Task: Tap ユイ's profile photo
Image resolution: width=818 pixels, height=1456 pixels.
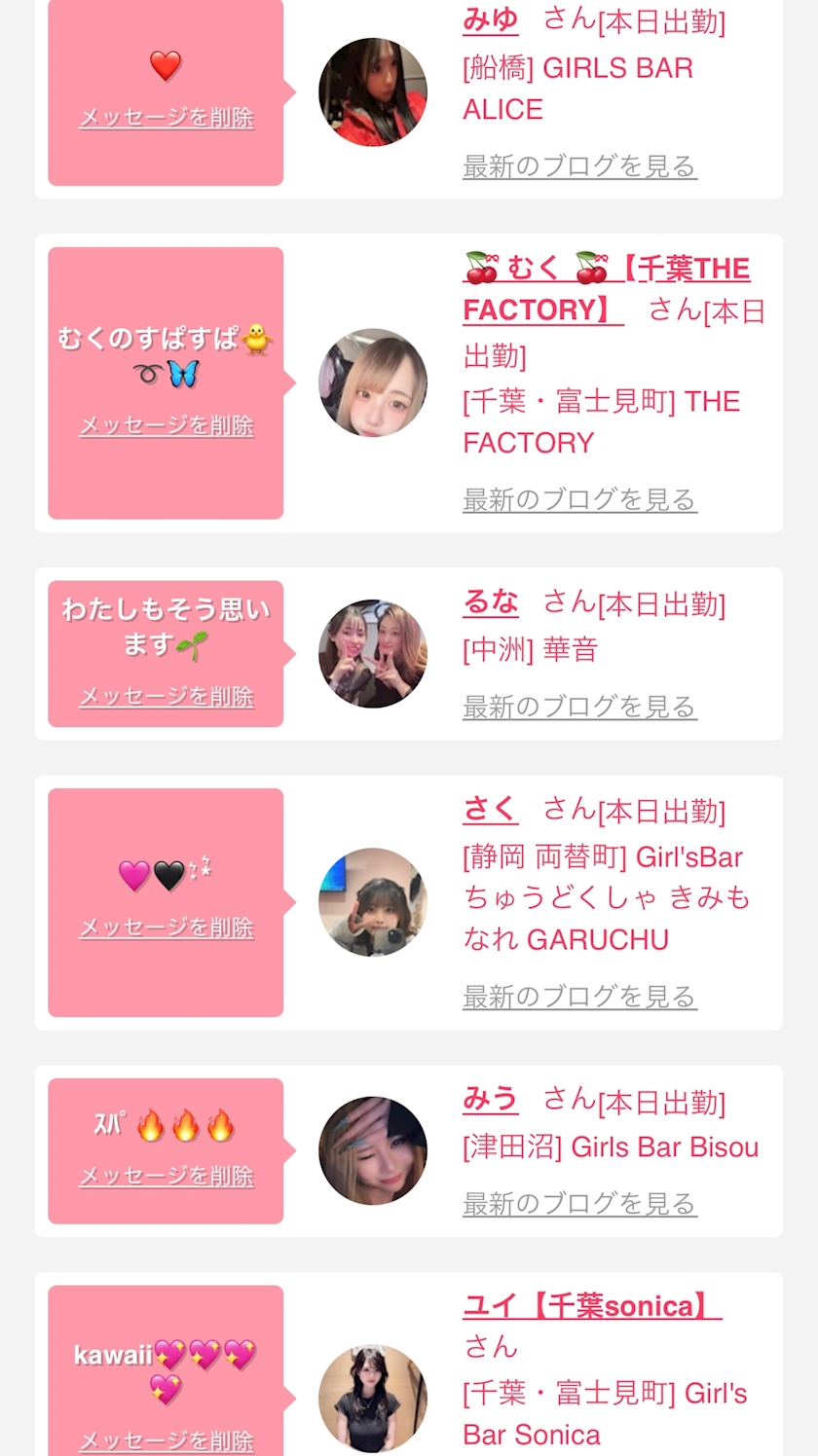Action: tap(373, 1399)
